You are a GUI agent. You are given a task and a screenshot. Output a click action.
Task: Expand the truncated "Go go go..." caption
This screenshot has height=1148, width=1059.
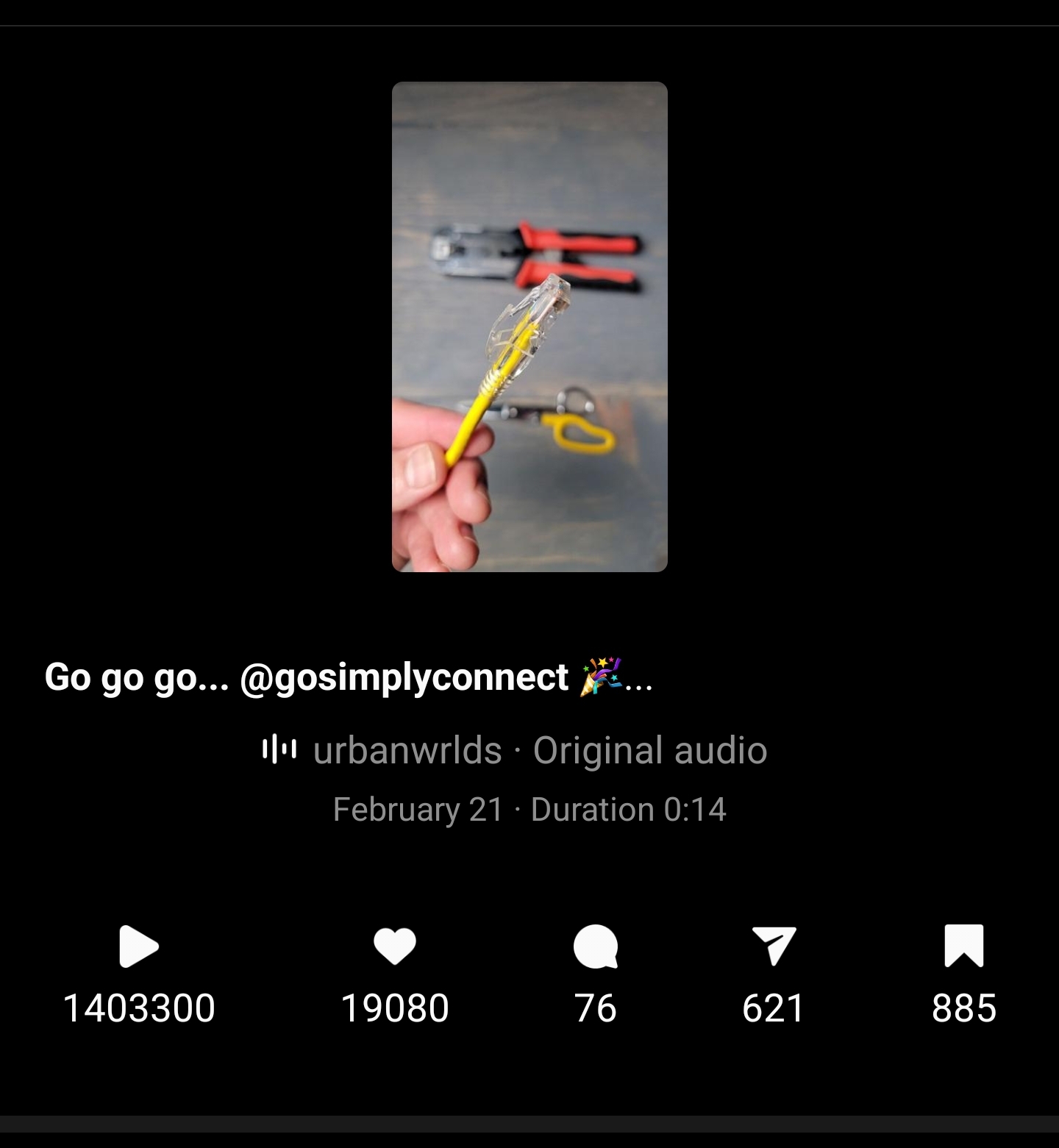pos(638,679)
